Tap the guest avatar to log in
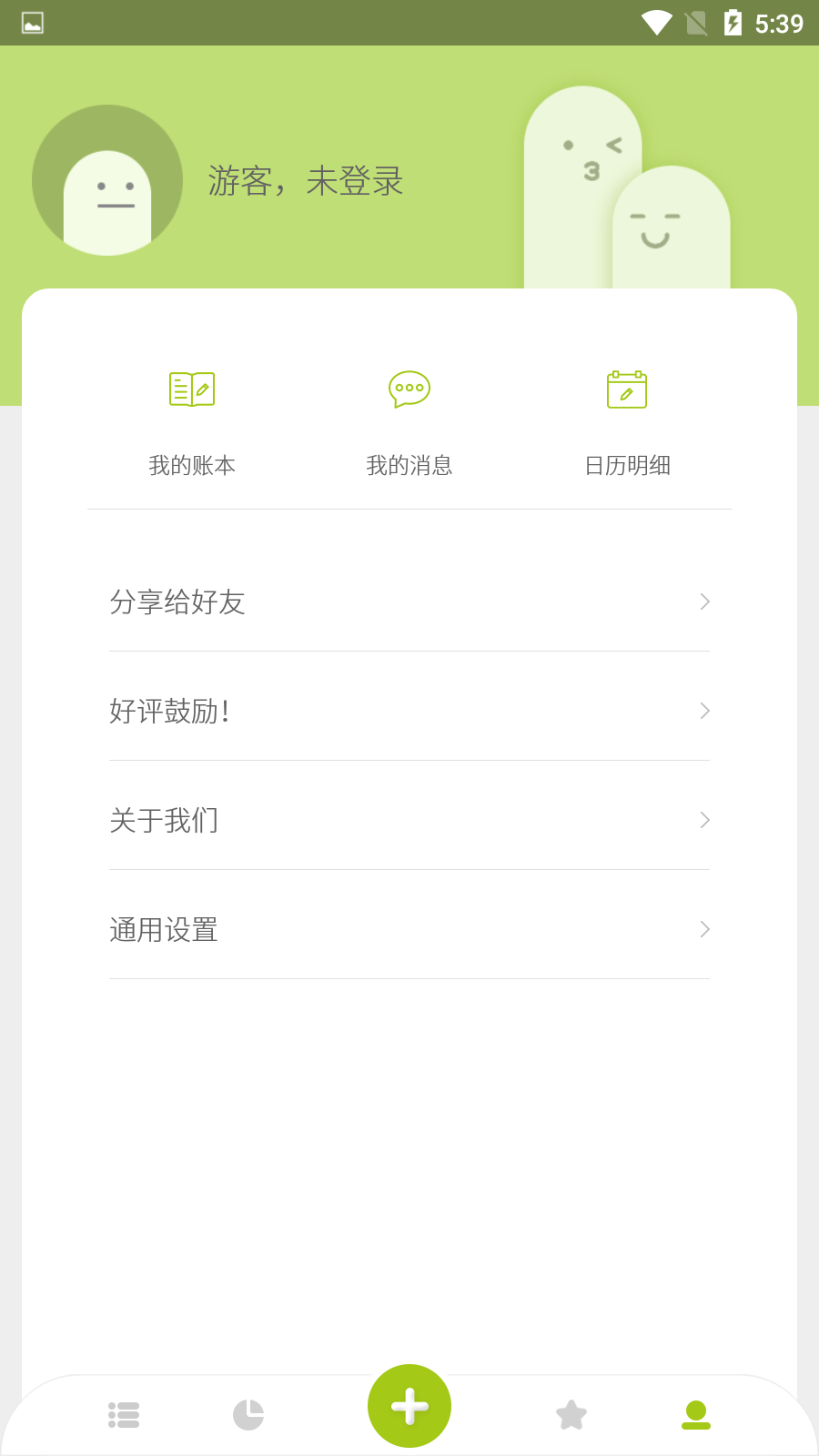This screenshot has width=819, height=1456. [107, 180]
